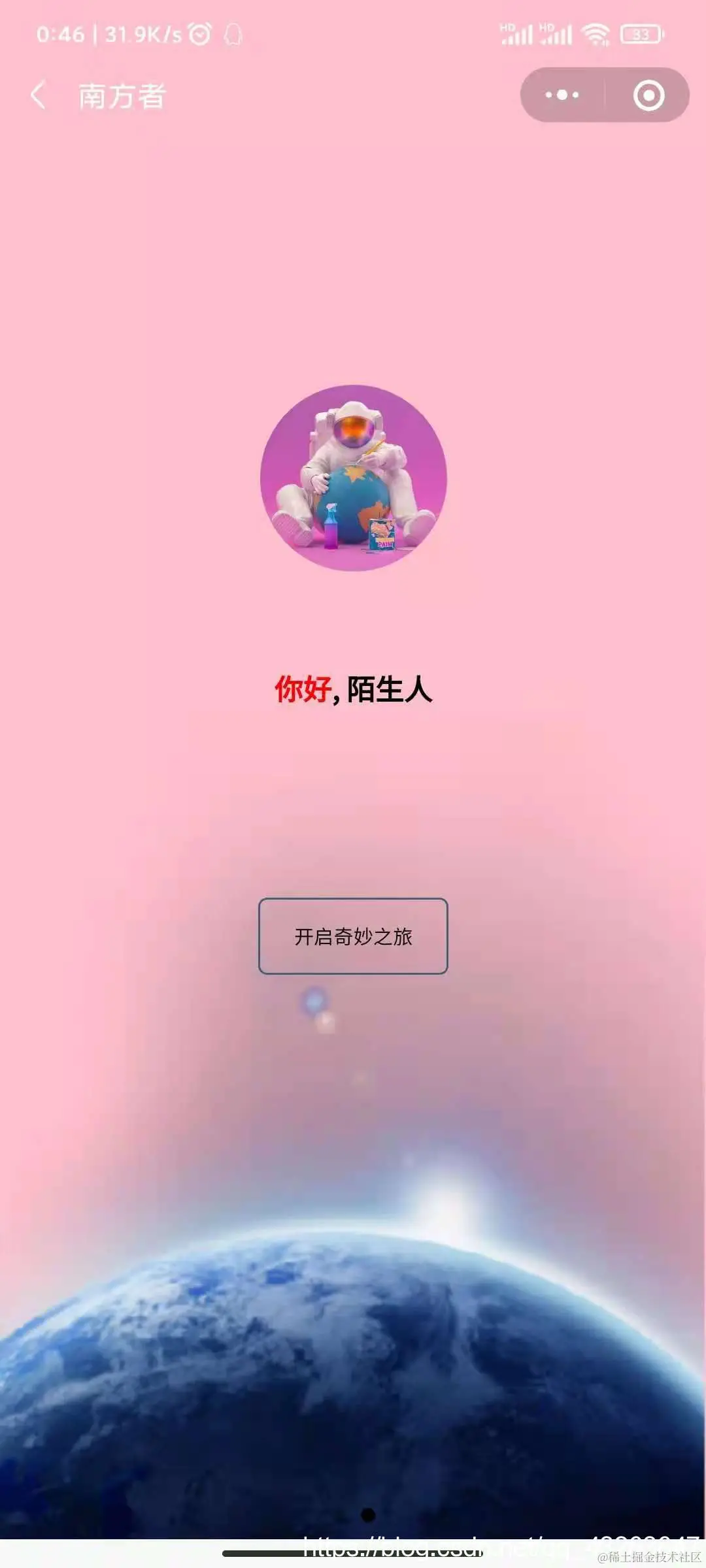Tap the circular close/minimize capsule icon
706x1568 pixels.
point(649,95)
